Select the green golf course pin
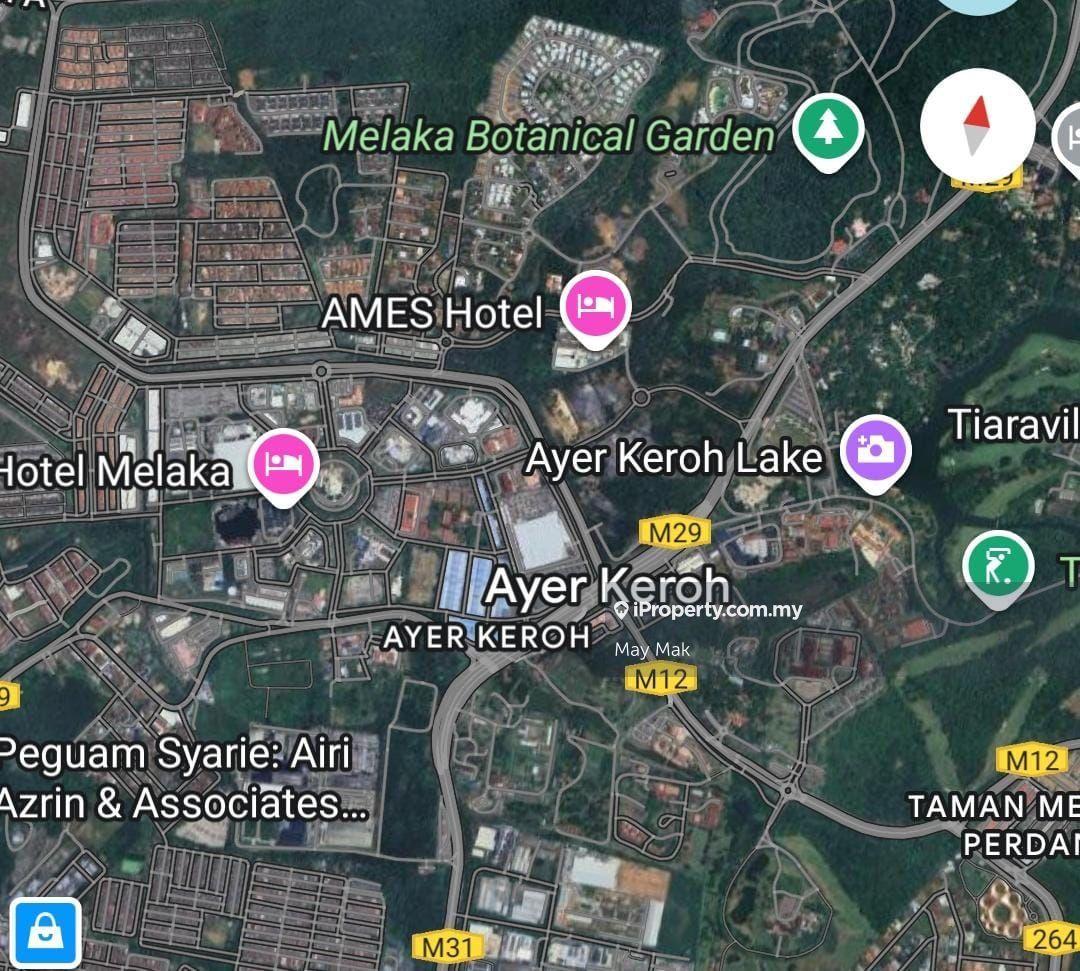This screenshot has width=1080, height=971. (x=997, y=566)
